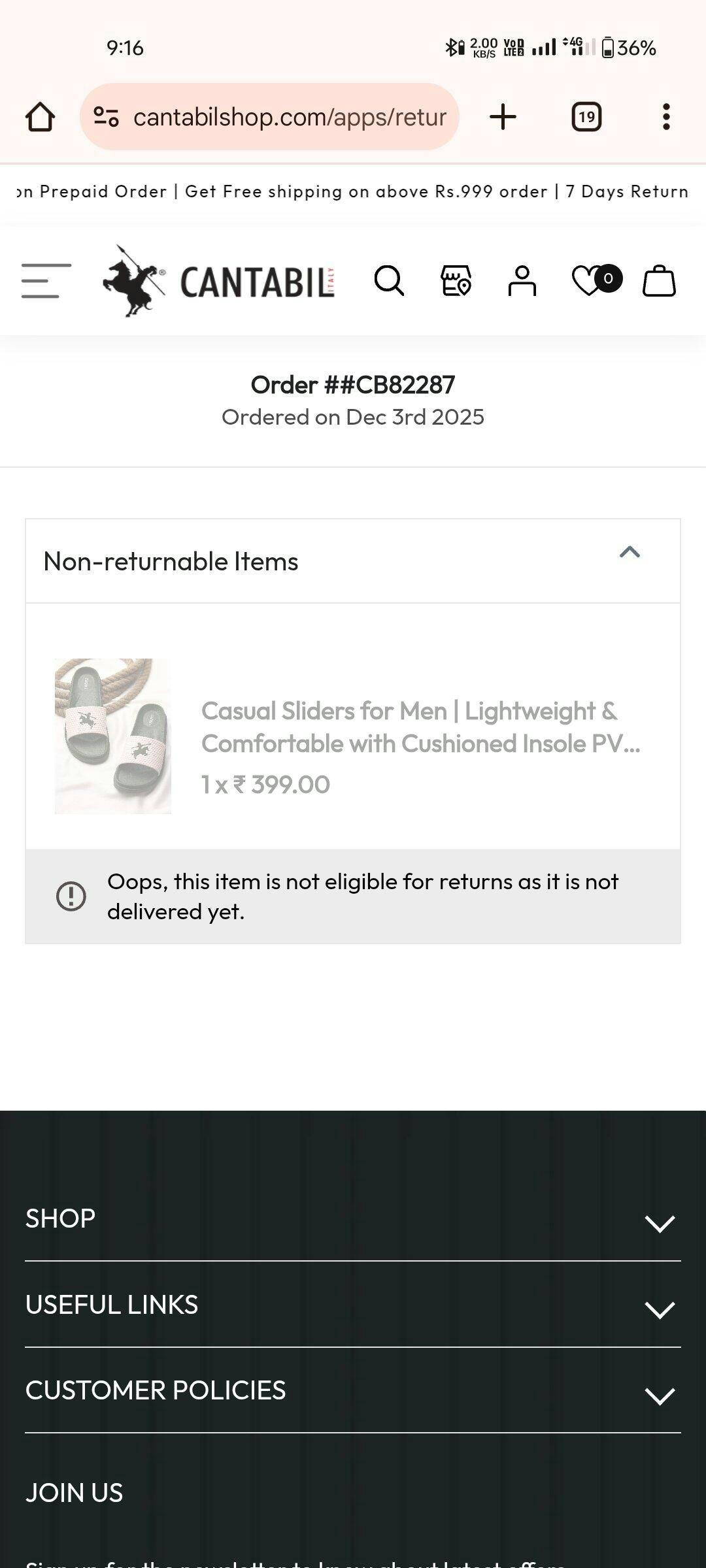
Task: Go to the browser home page
Action: [40, 118]
